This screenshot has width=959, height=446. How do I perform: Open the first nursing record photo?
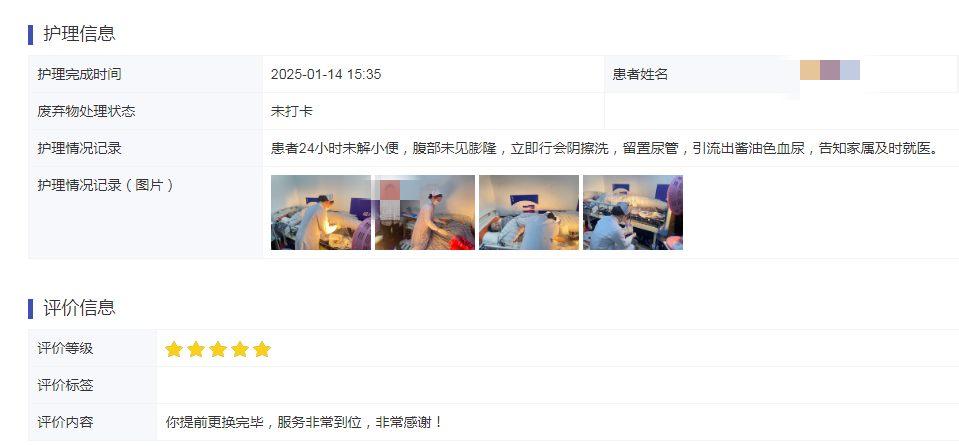tap(320, 212)
